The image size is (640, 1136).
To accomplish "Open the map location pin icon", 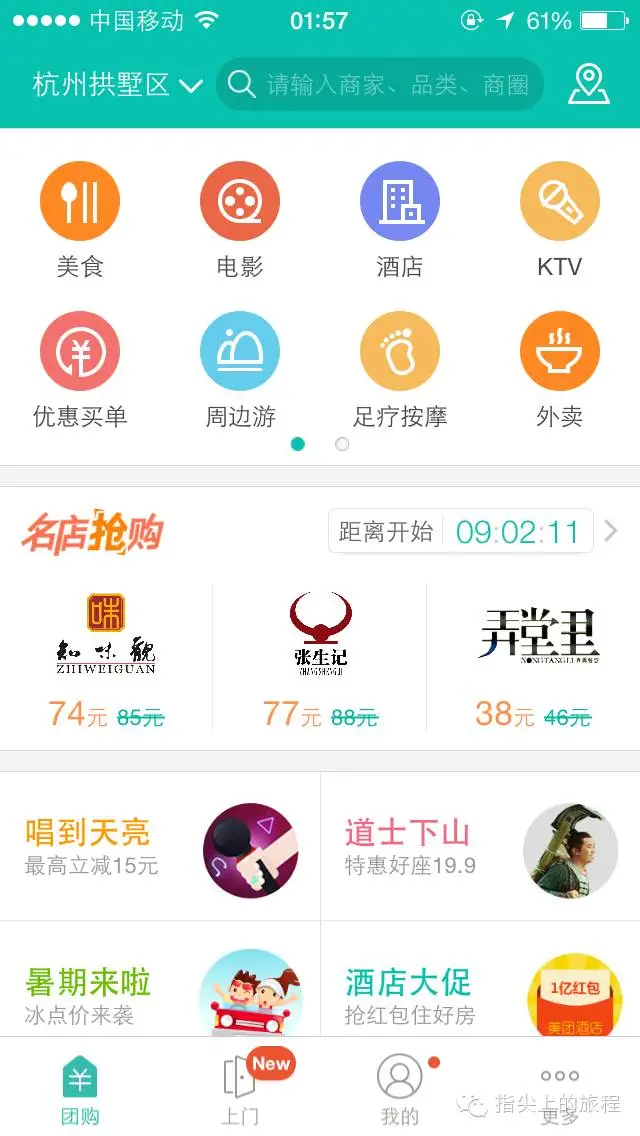I will 589,85.
